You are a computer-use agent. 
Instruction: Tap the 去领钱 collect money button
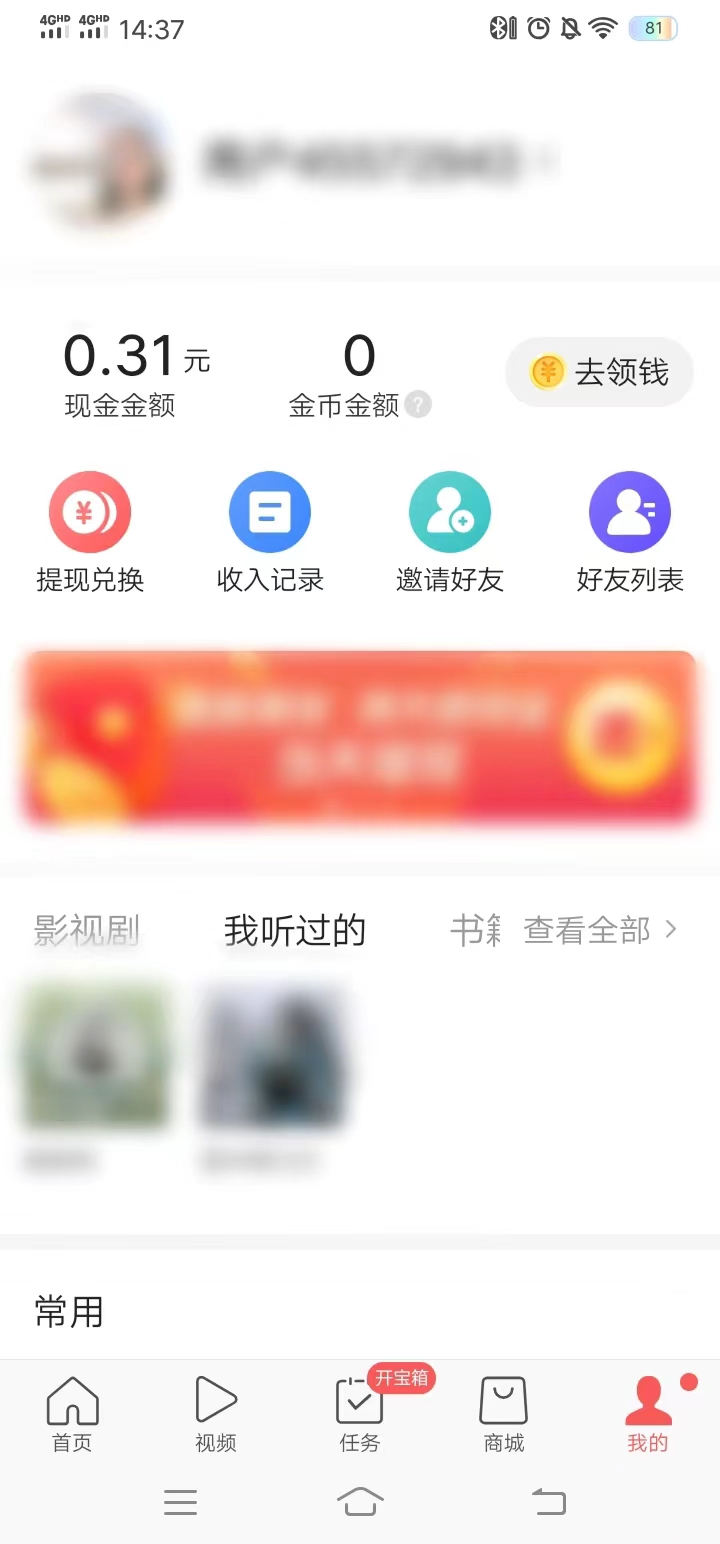coord(598,371)
